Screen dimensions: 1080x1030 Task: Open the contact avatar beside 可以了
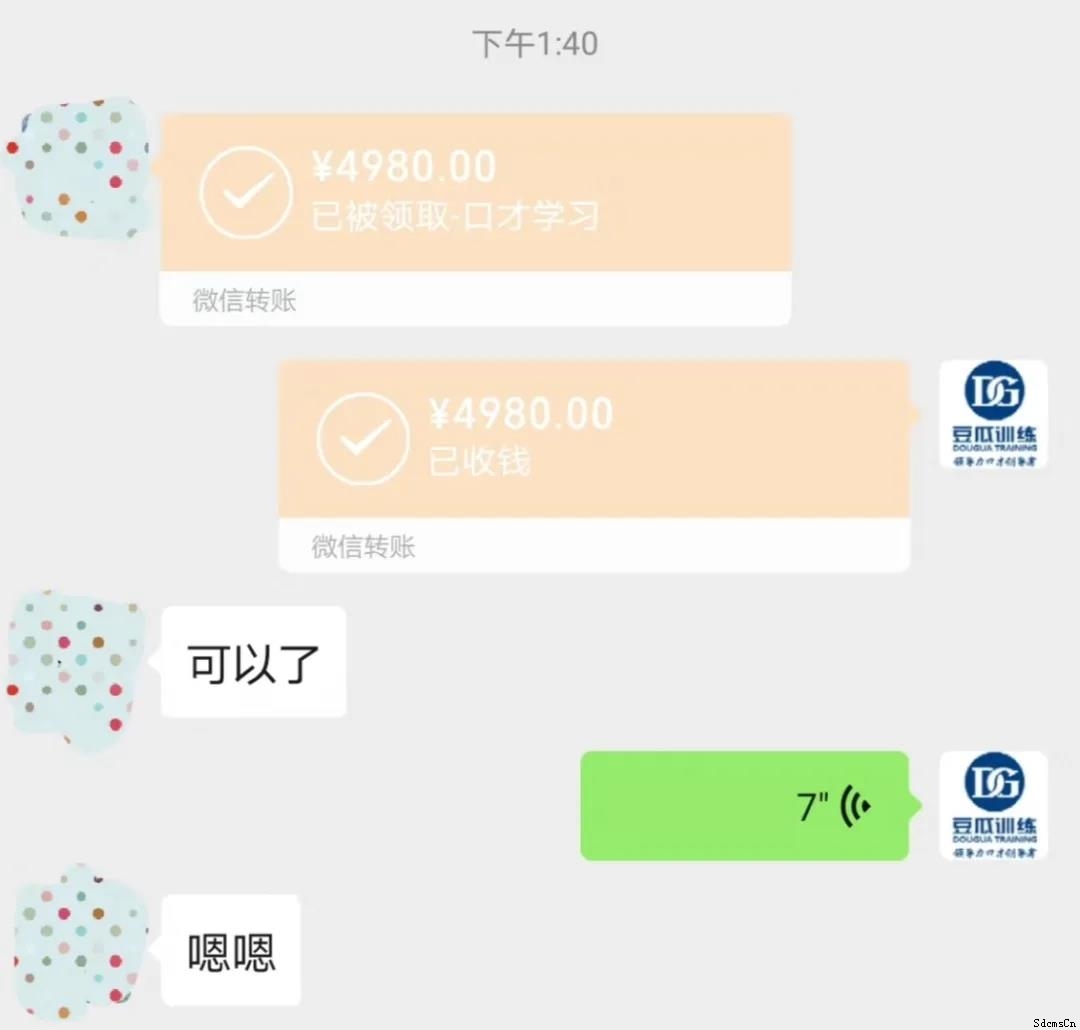click(x=75, y=664)
